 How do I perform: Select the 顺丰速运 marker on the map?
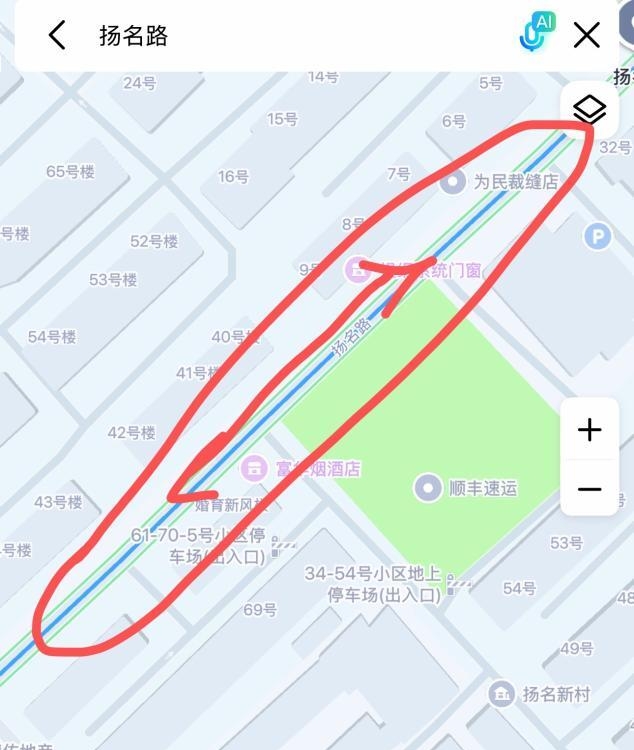pos(428,488)
